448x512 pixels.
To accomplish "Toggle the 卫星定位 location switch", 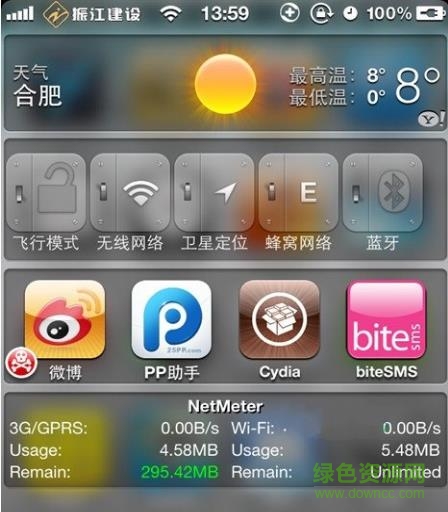I will [x=214, y=192].
